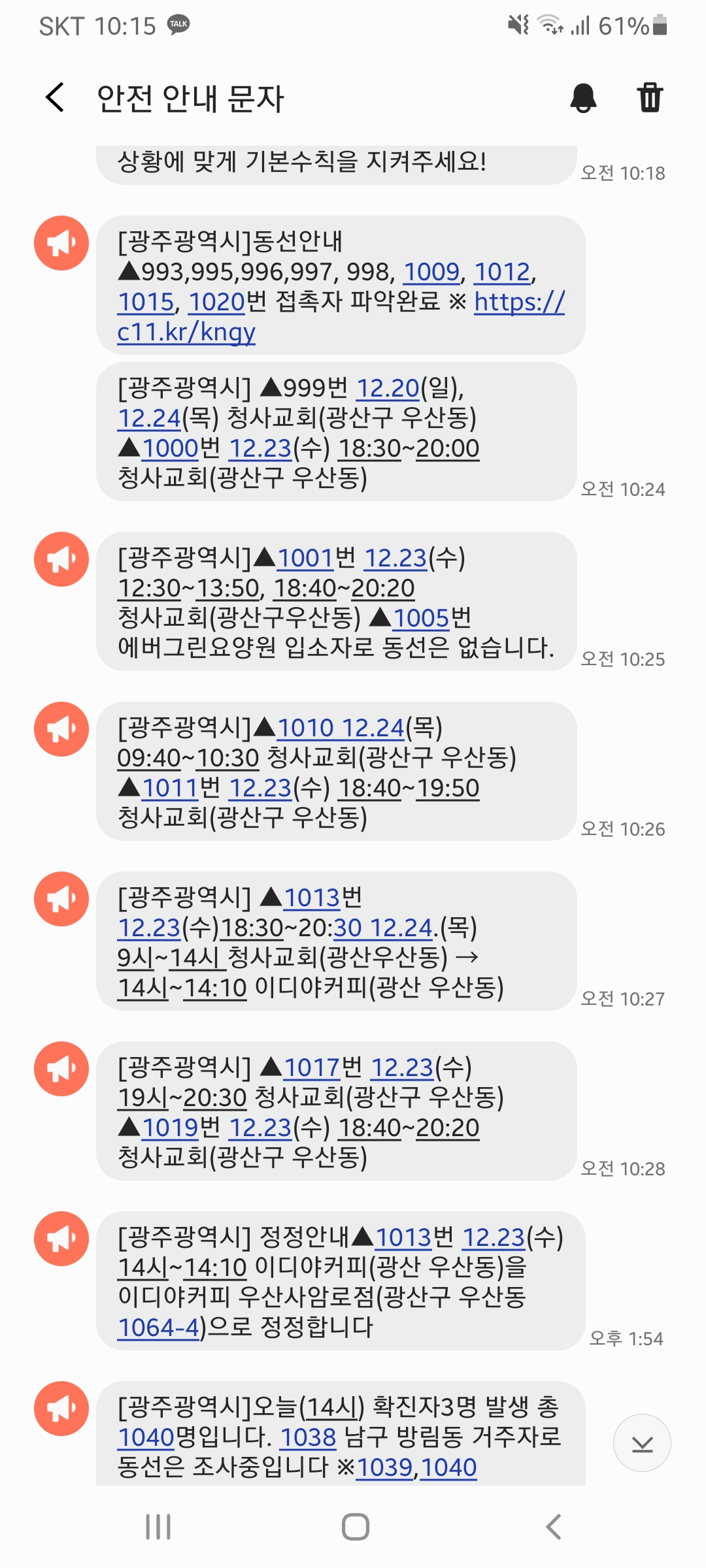Tap the underlined number 1017

(312, 1068)
